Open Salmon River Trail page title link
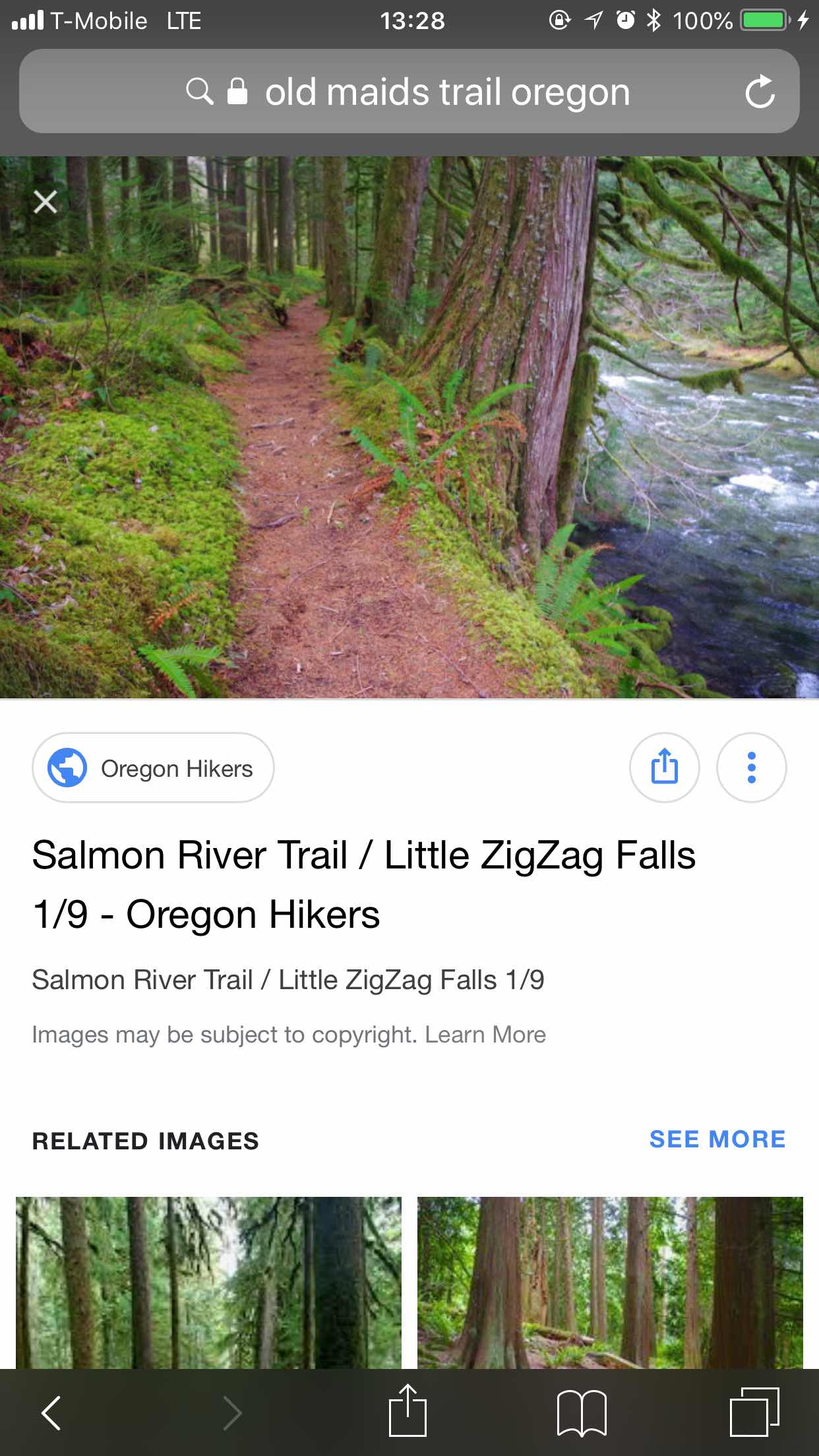This screenshot has height=1456, width=819. (363, 884)
